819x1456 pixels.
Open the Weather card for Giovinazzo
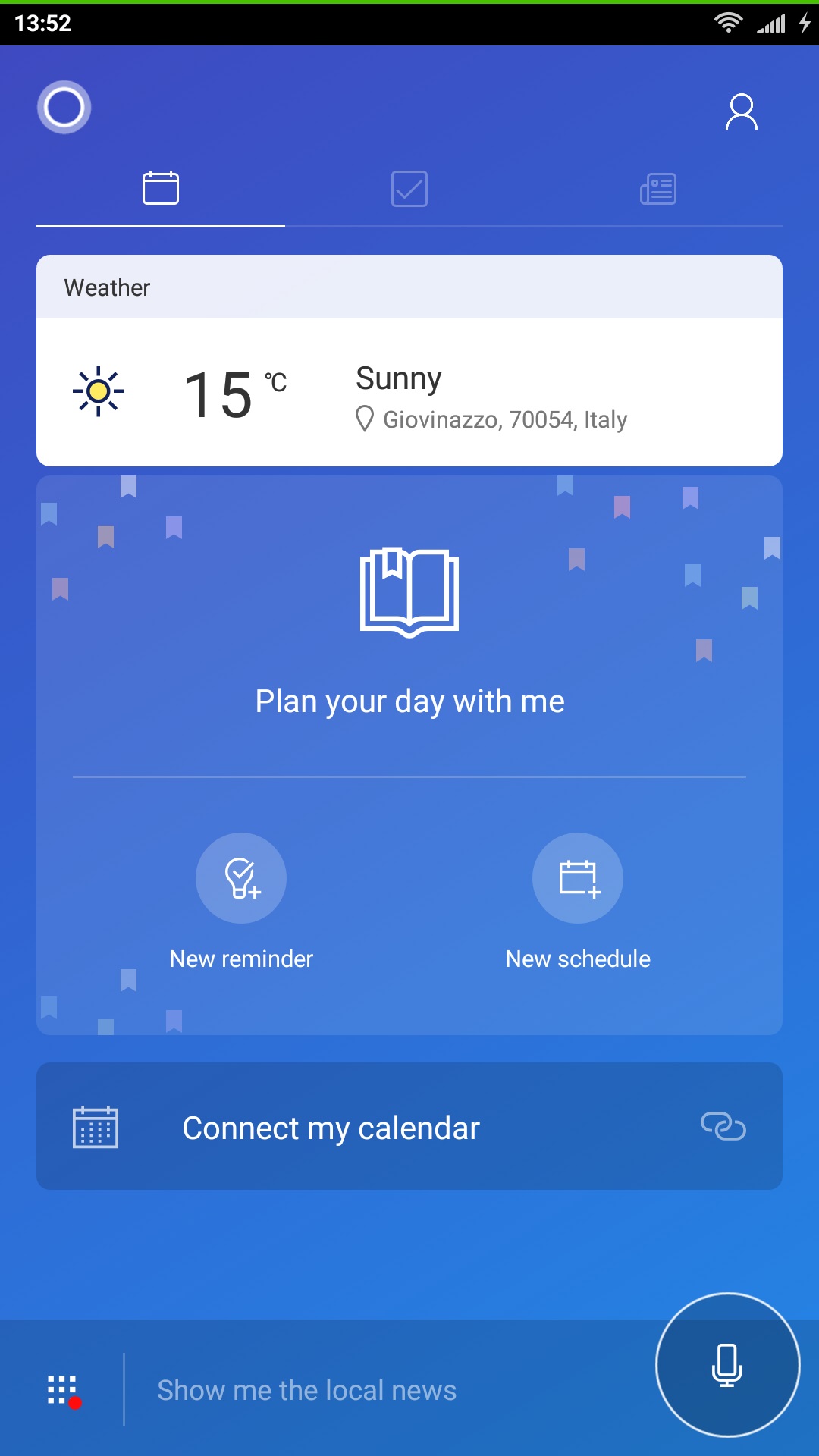(x=409, y=360)
